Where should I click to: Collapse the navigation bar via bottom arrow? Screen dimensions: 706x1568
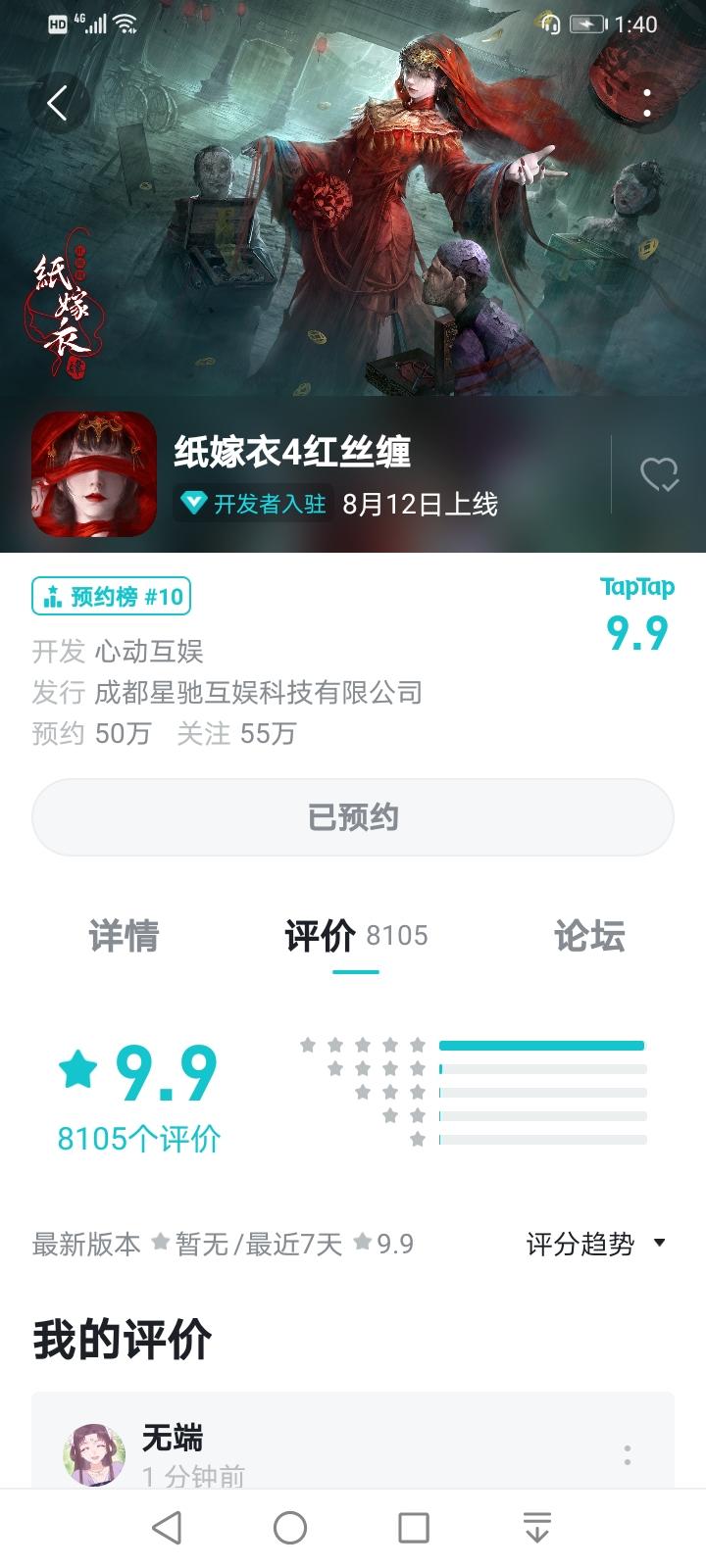click(535, 1529)
